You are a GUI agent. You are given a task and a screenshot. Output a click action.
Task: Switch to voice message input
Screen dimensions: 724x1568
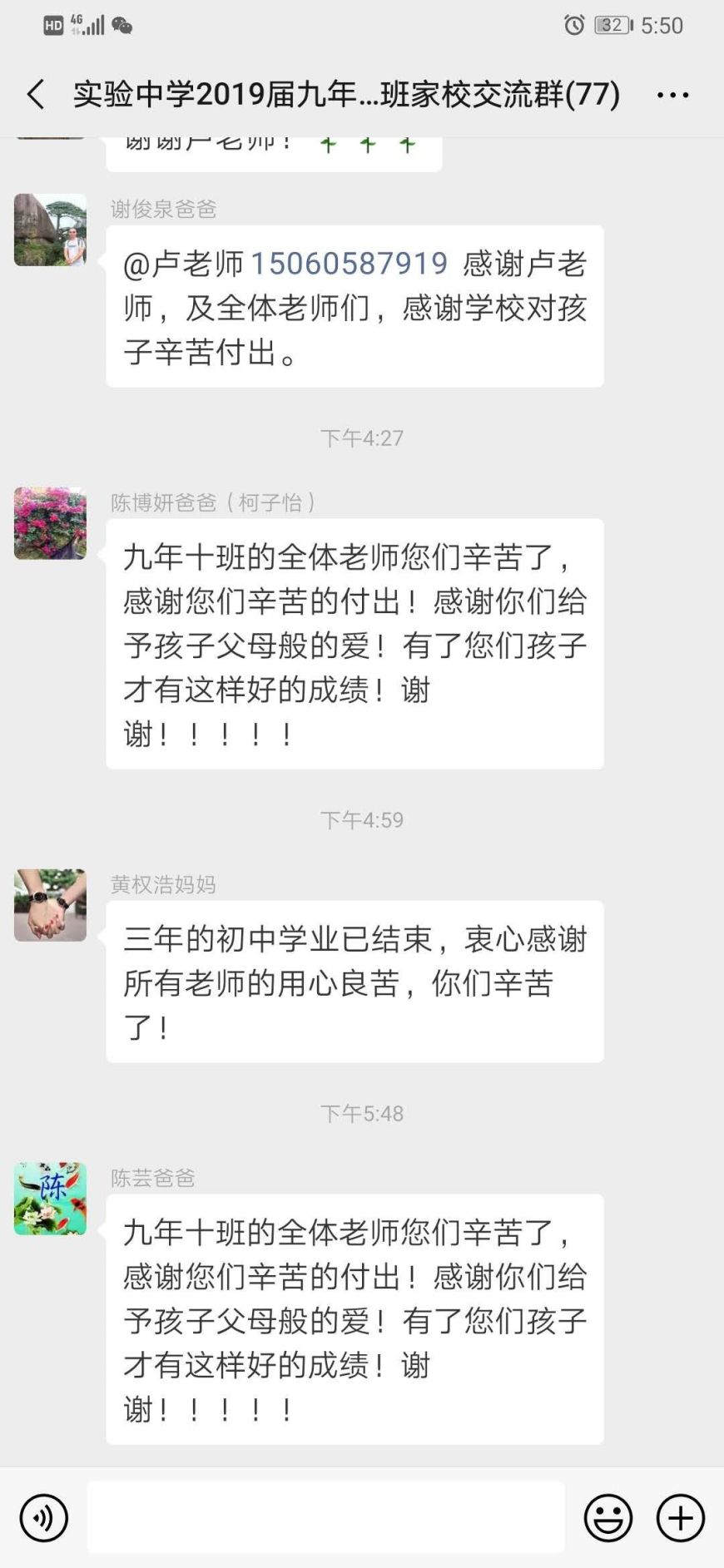[x=43, y=1518]
